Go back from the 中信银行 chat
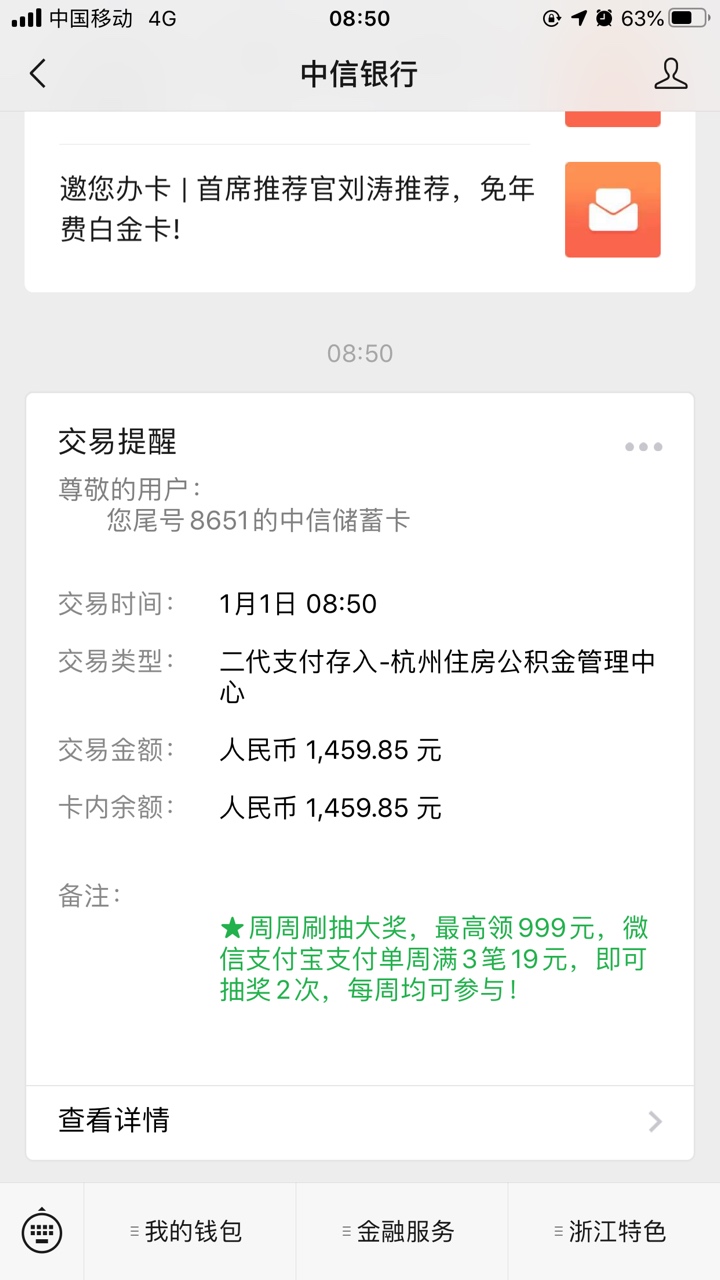The image size is (720, 1280). 38,74
